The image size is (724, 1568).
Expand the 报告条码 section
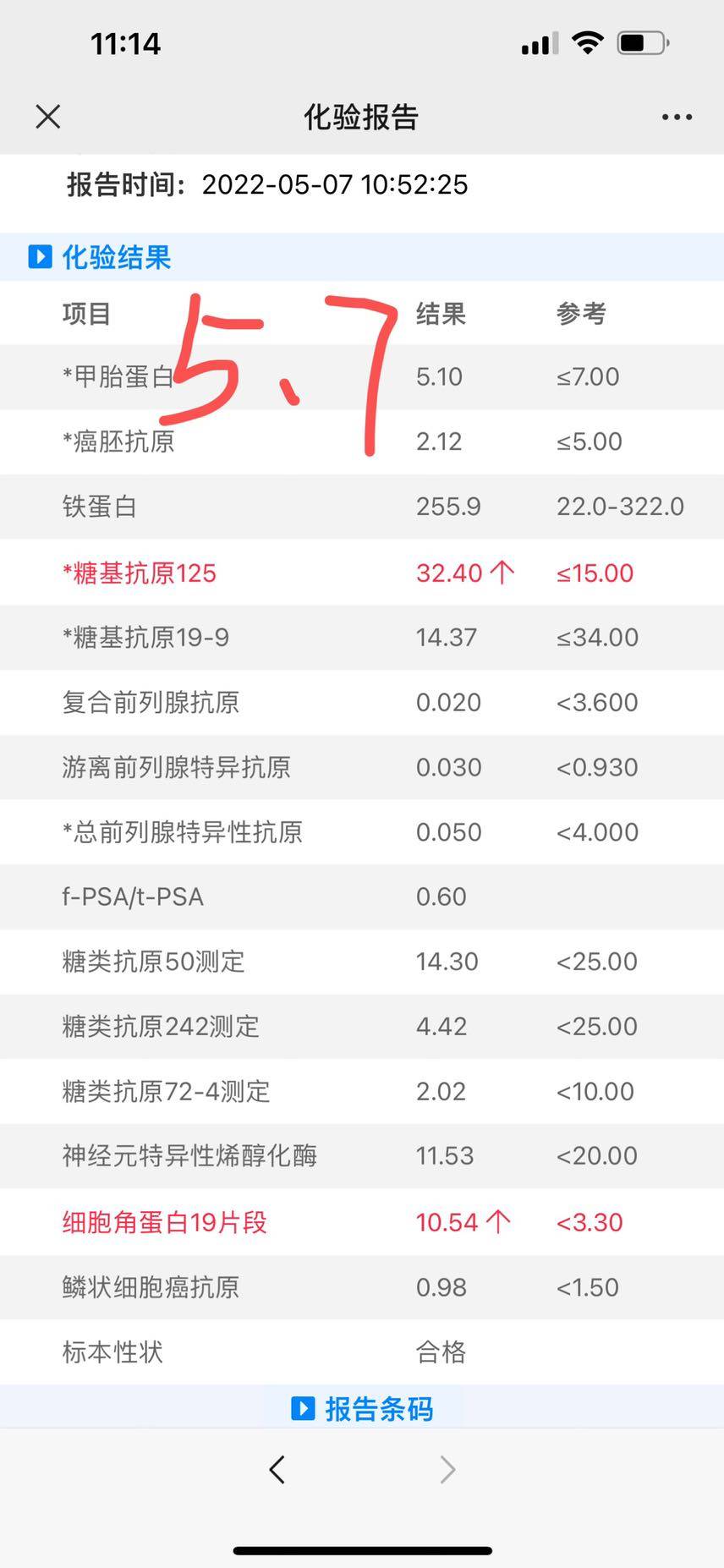coord(362,1408)
